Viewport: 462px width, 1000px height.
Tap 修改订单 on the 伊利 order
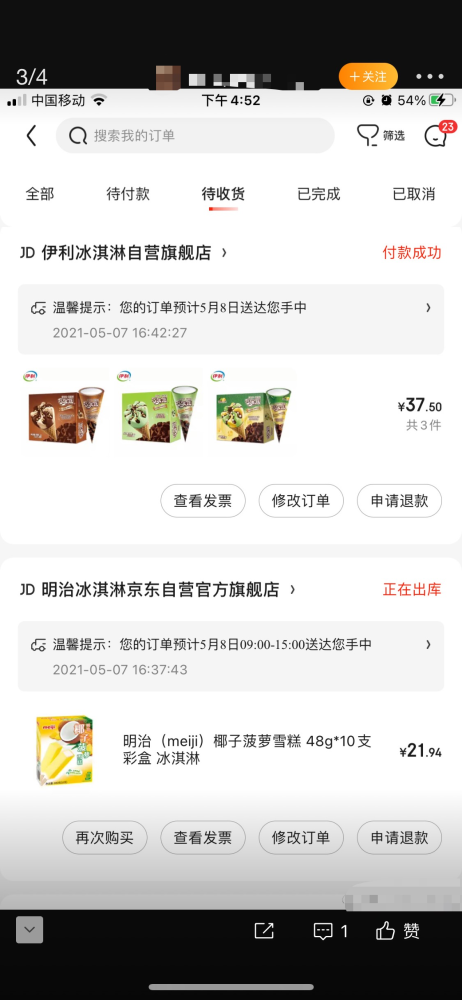(x=301, y=501)
